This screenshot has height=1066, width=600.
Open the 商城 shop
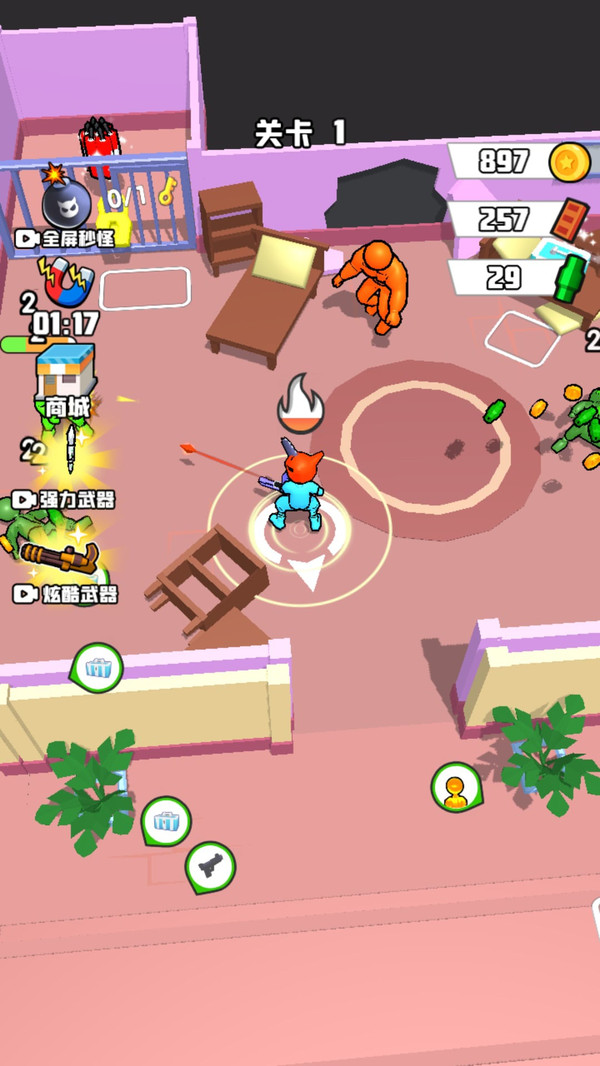point(66,380)
